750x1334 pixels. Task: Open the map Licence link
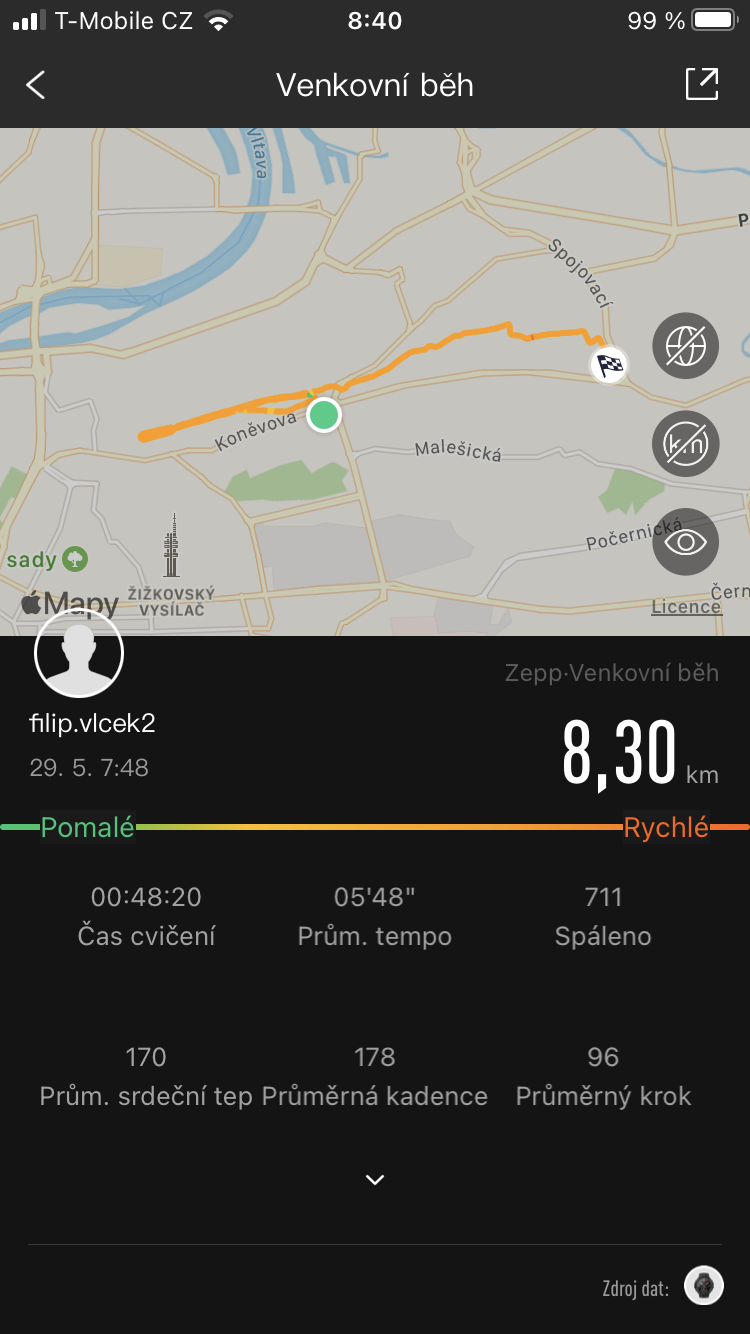686,607
